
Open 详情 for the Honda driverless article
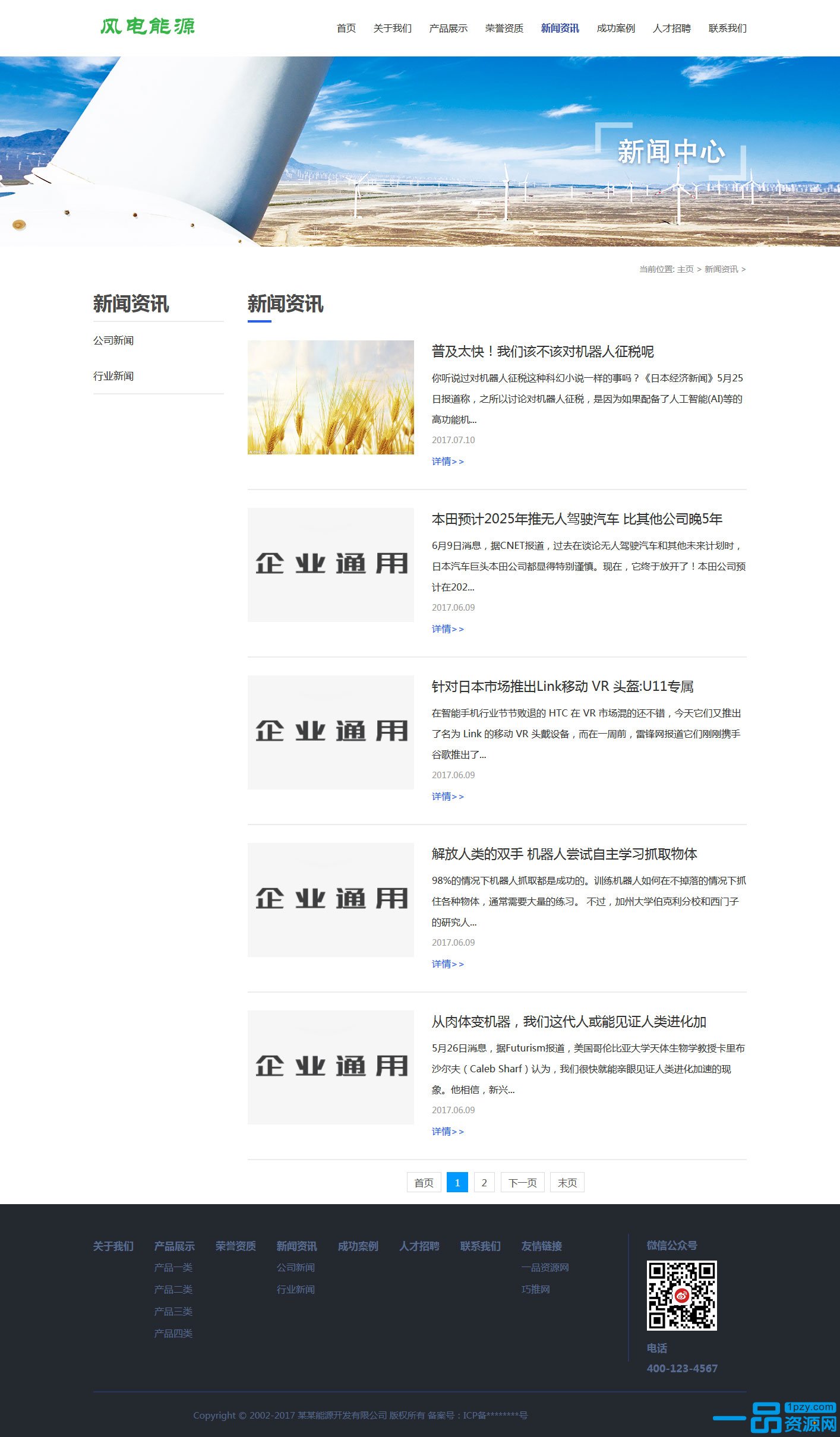tap(447, 629)
